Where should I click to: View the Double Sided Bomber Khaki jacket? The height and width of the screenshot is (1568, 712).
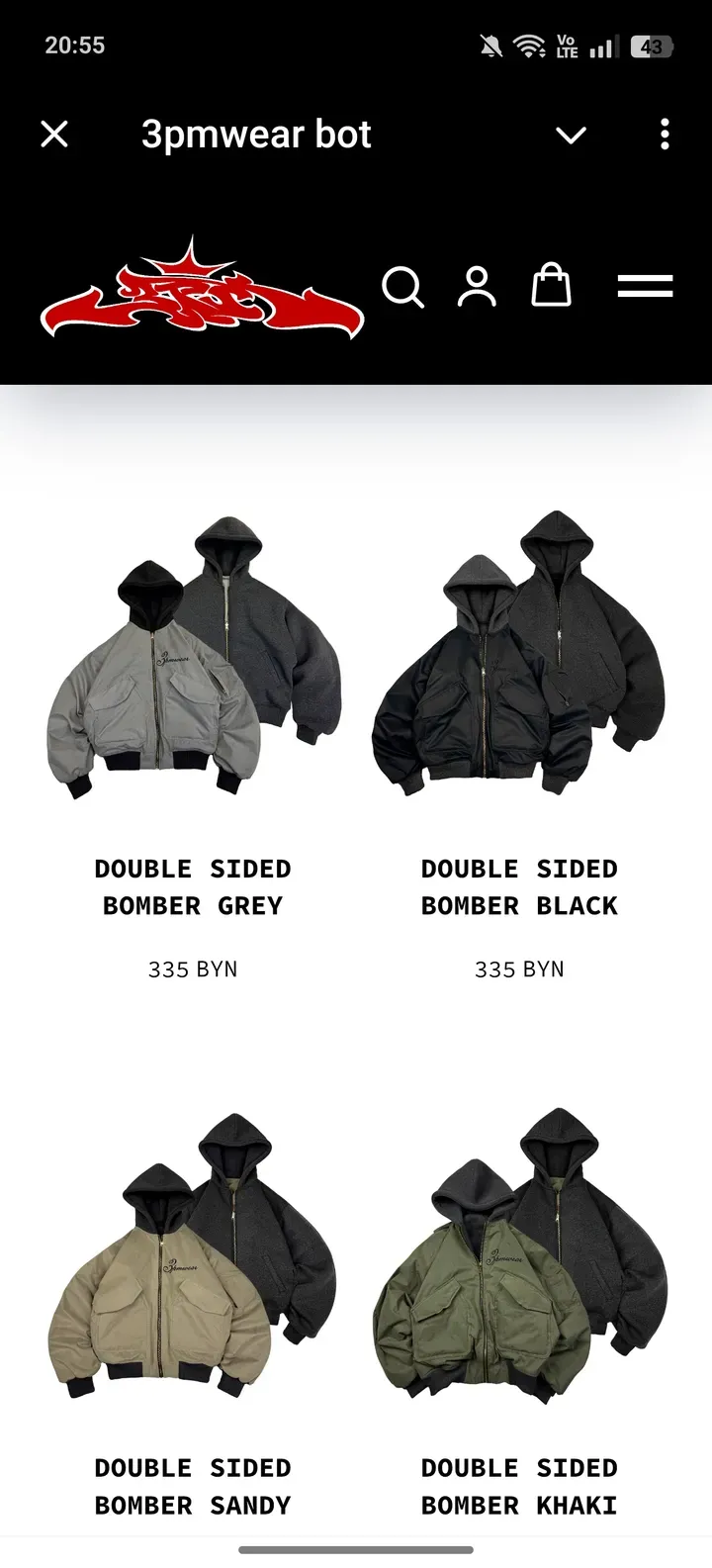click(x=519, y=1256)
